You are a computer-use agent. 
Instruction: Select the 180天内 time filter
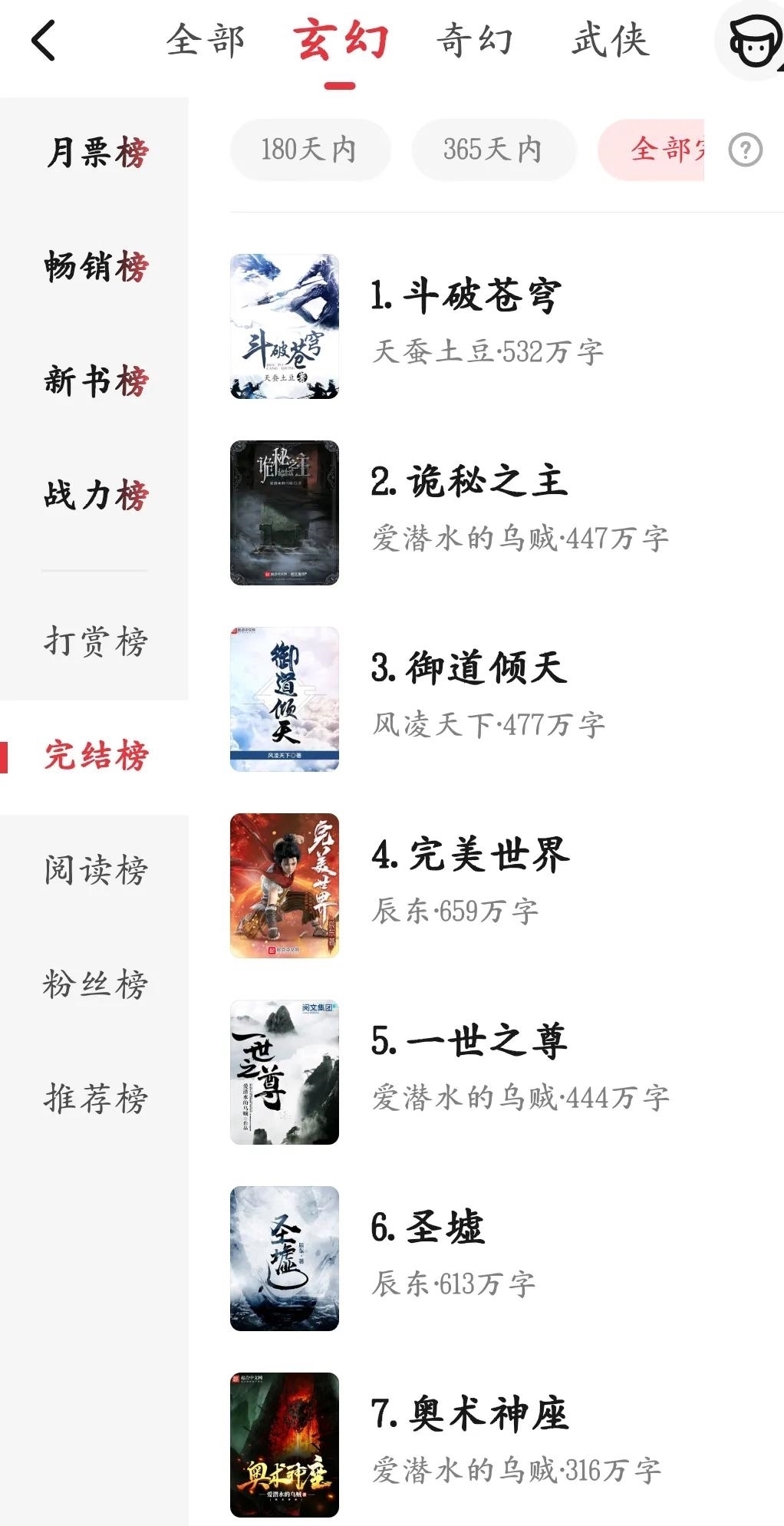[309, 150]
